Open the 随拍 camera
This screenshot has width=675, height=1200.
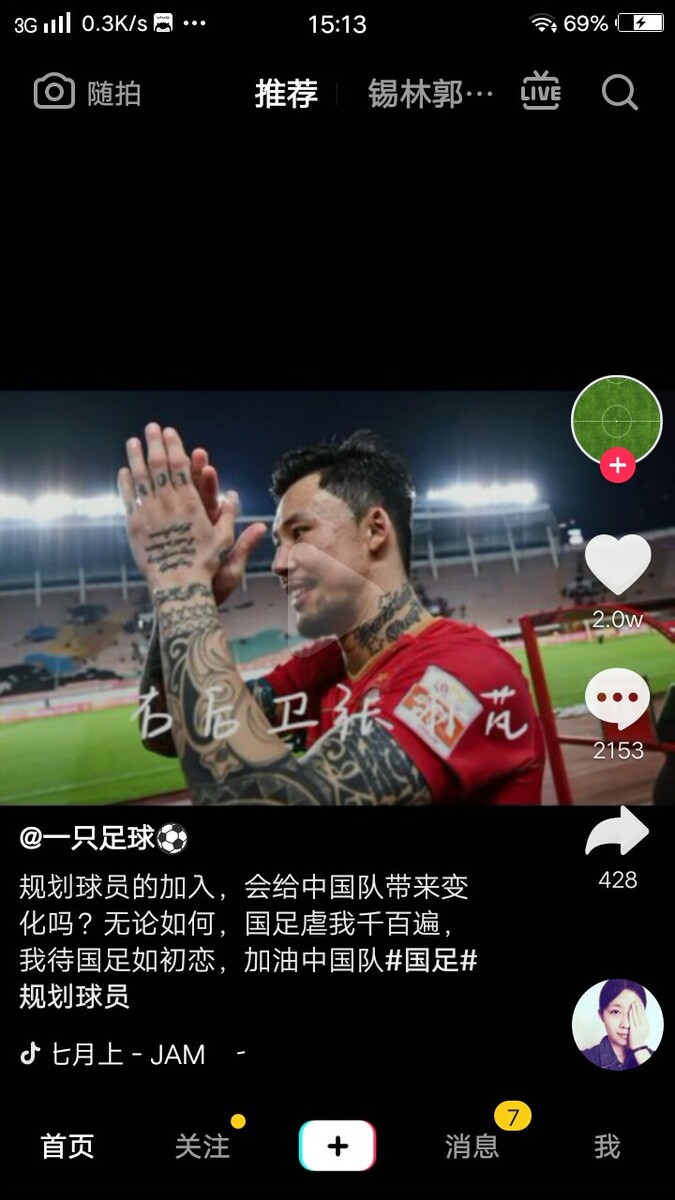tap(87, 93)
